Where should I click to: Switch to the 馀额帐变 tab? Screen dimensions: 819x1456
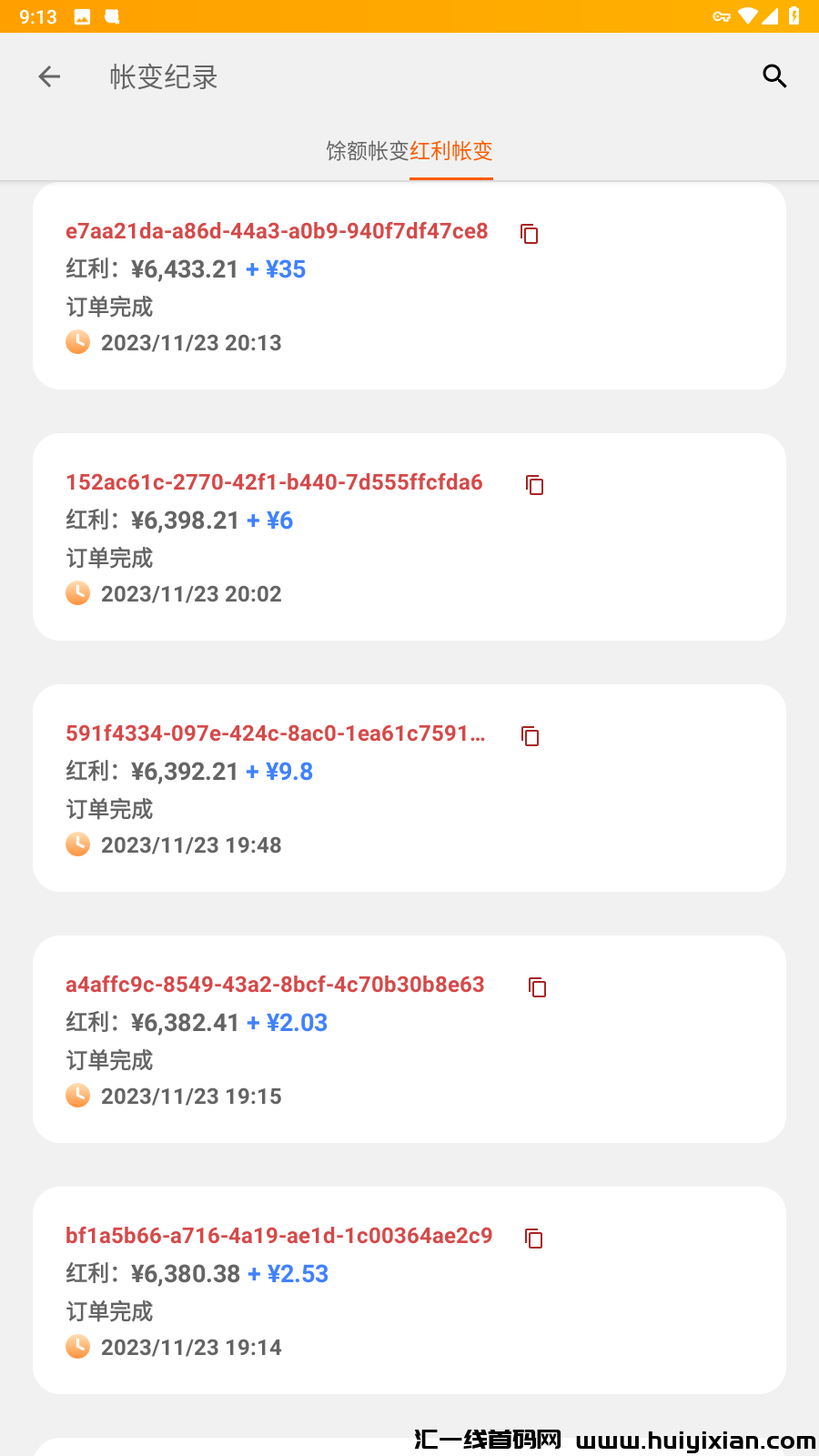click(x=365, y=152)
